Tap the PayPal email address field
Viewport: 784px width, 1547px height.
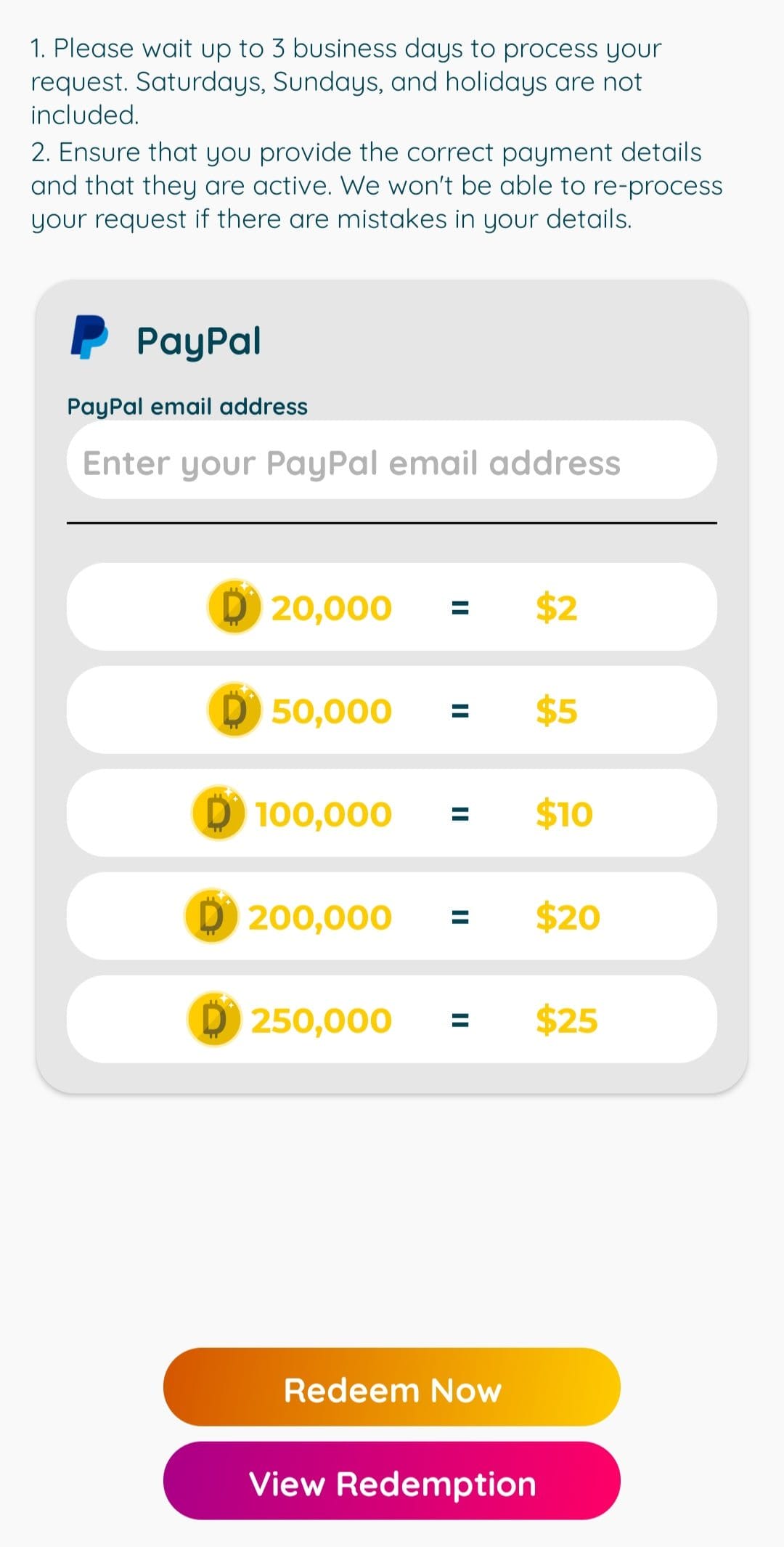pos(392,460)
